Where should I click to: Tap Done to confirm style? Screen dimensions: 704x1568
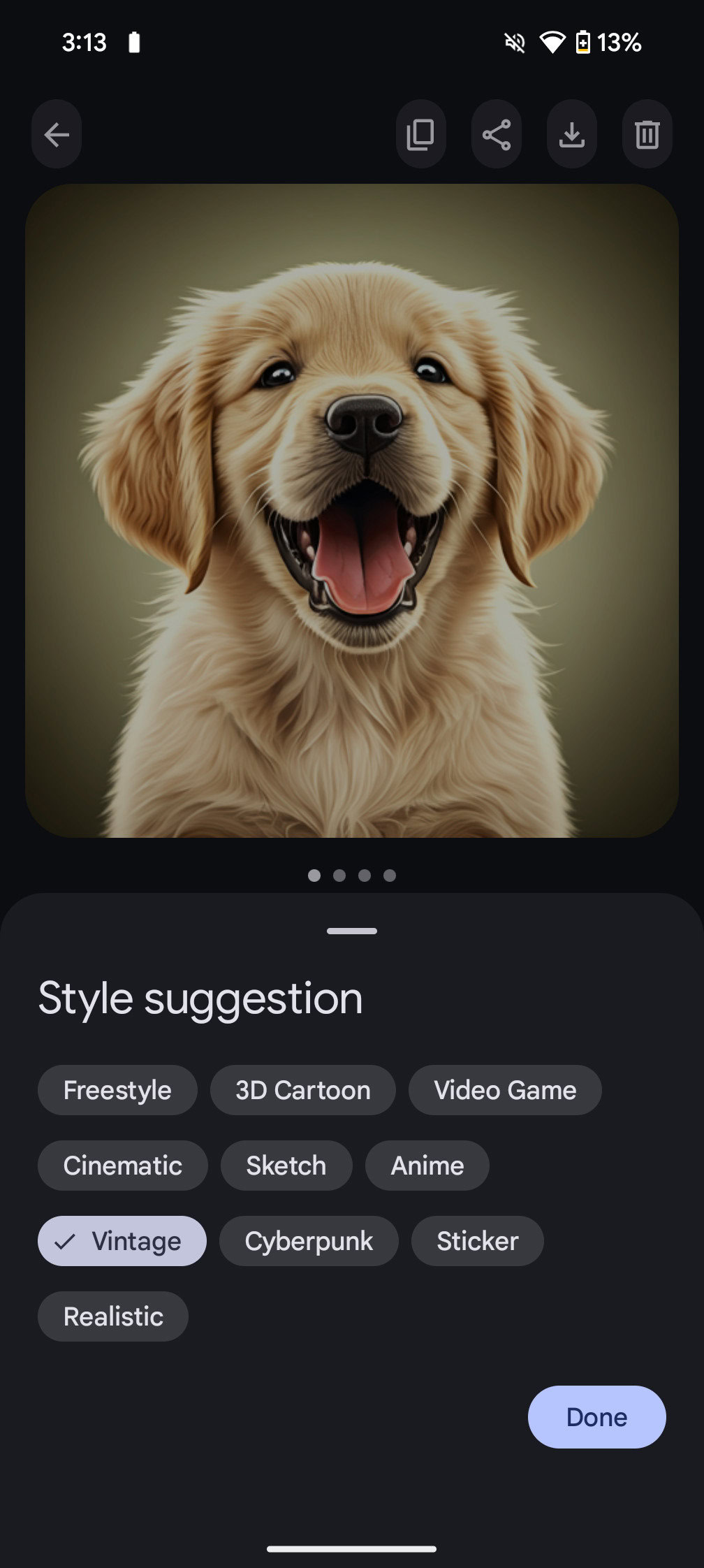(596, 1417)
